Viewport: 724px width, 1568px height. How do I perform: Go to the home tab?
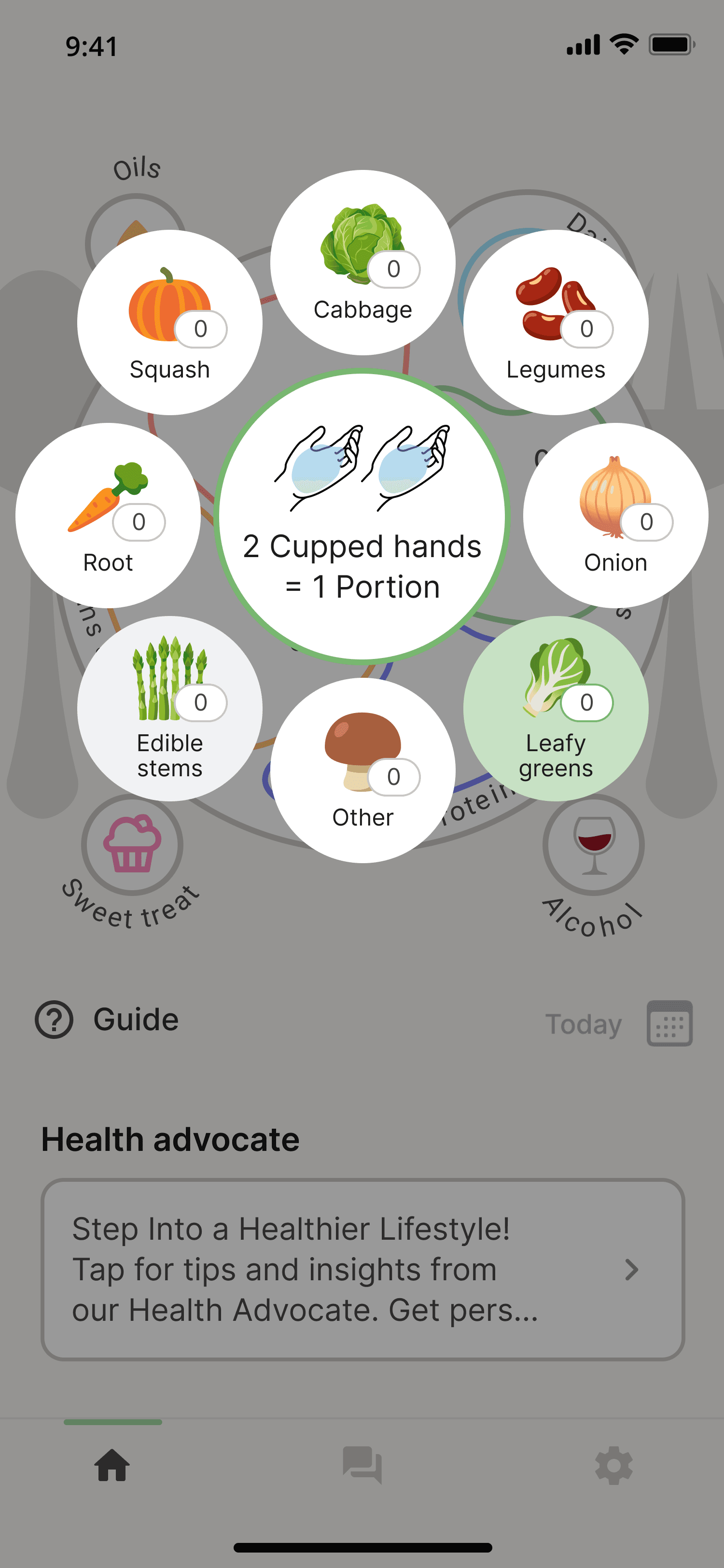pos(112,1465)
